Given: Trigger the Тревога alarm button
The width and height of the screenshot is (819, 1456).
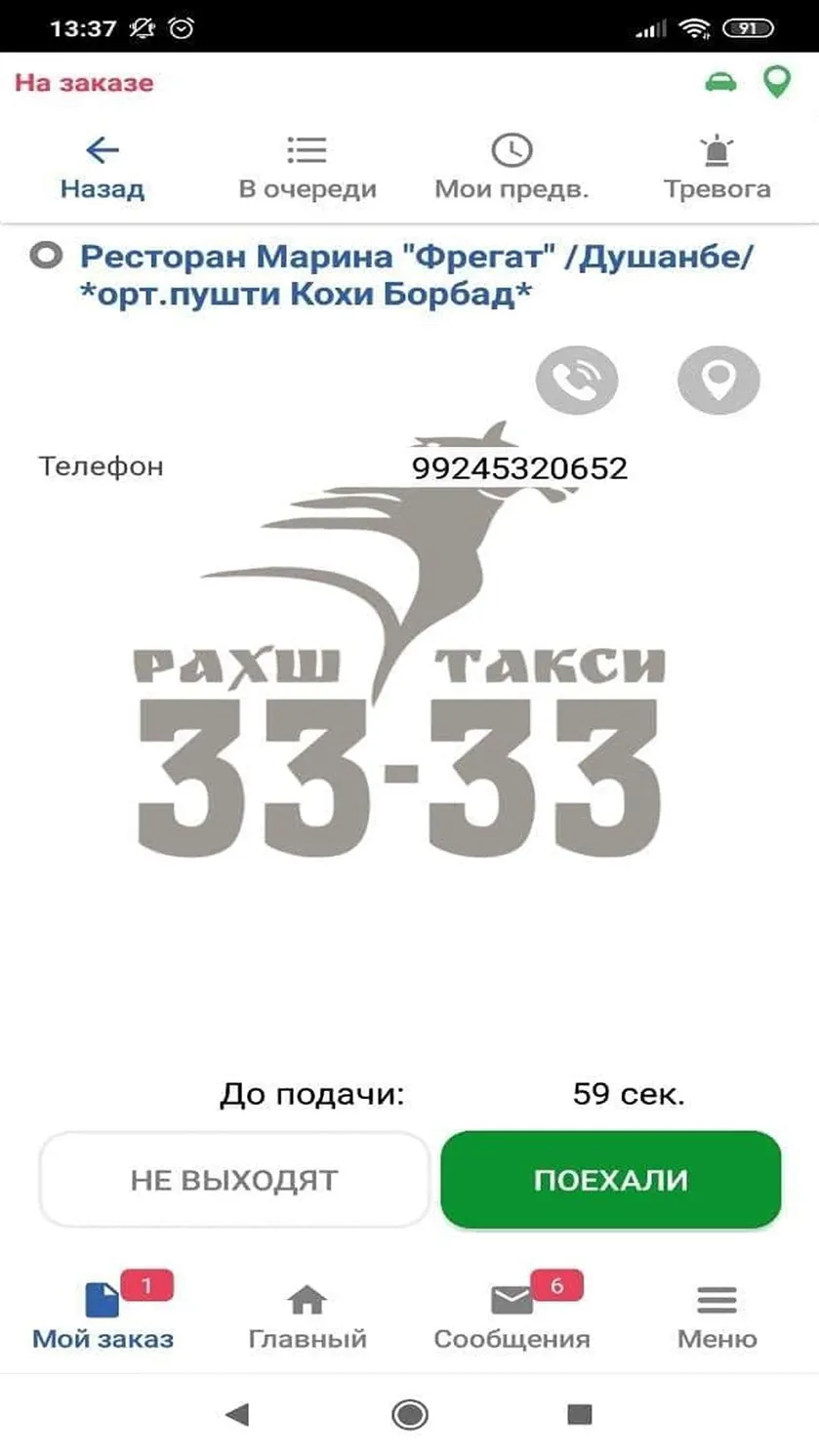Looking at the screenshot, I should [x=717, y=168].
